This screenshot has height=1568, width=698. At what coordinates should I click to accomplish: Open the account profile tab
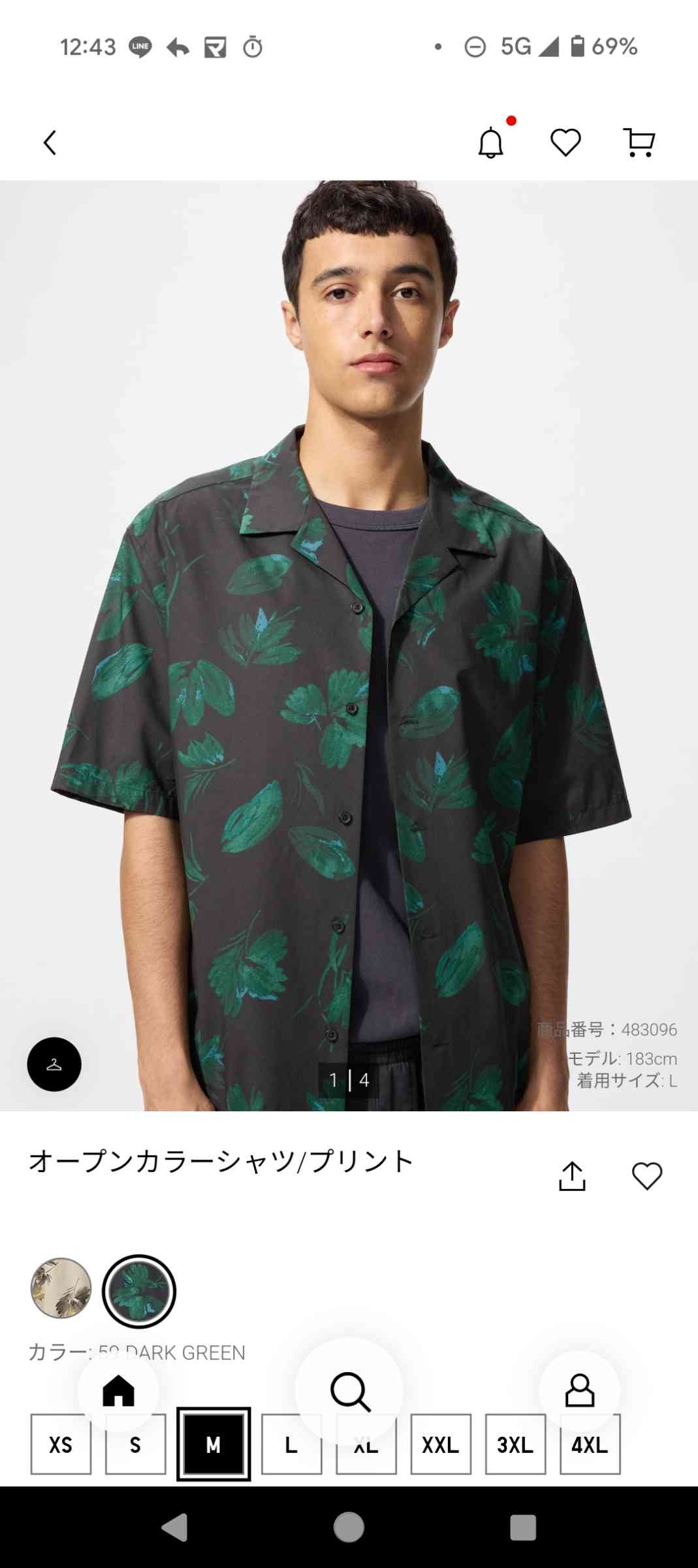click(579, 1390)
